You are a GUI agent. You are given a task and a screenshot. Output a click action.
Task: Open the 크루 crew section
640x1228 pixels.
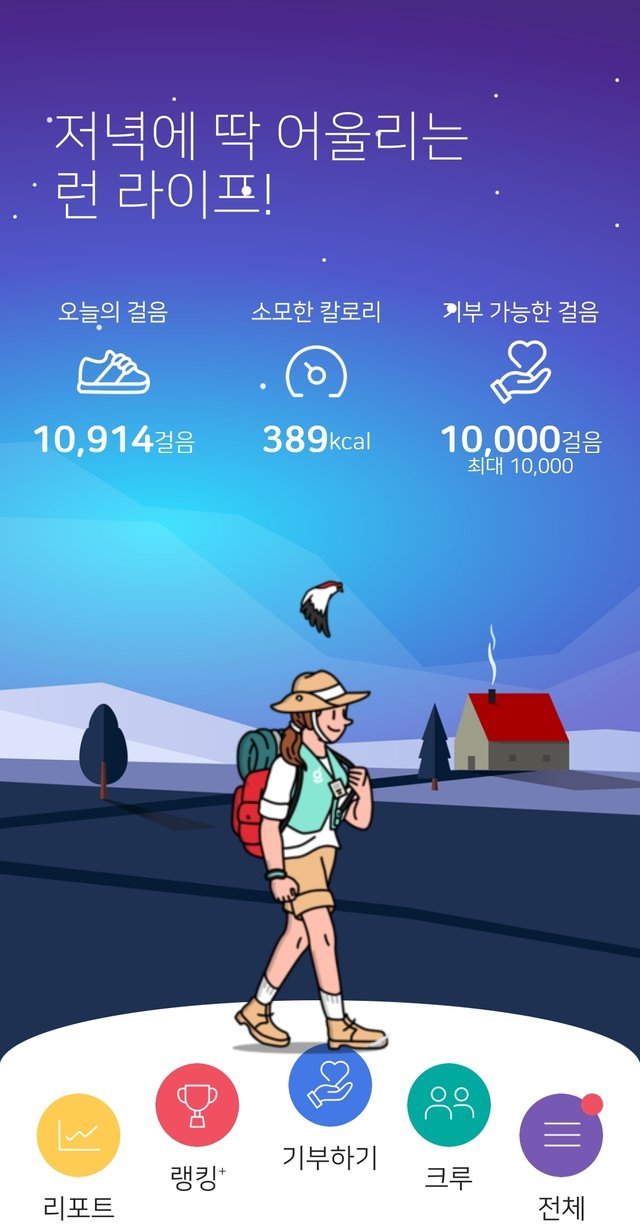click(x=448, y=1105)
